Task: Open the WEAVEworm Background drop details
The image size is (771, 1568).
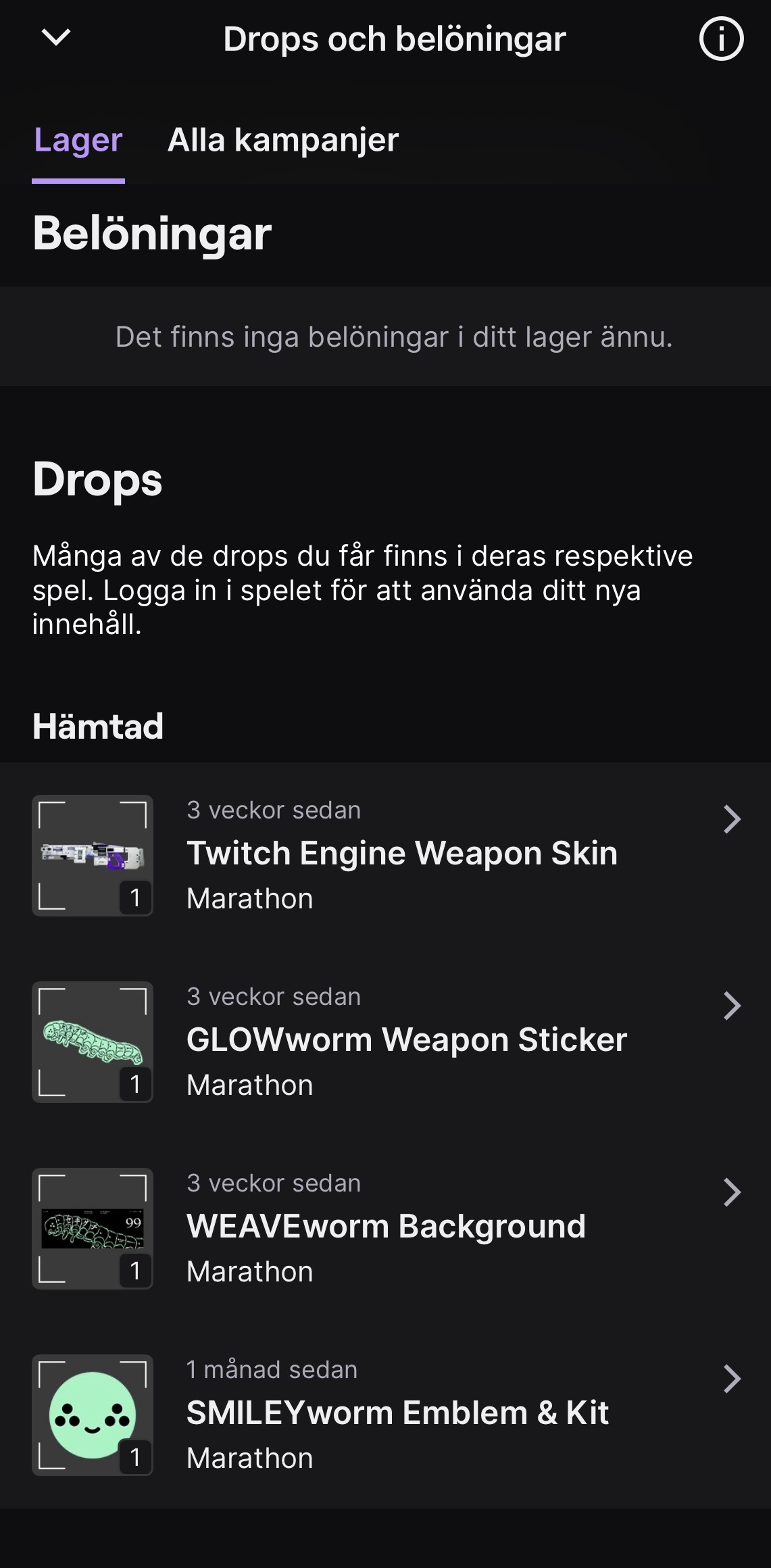Action: click(x=386, y=1227)
